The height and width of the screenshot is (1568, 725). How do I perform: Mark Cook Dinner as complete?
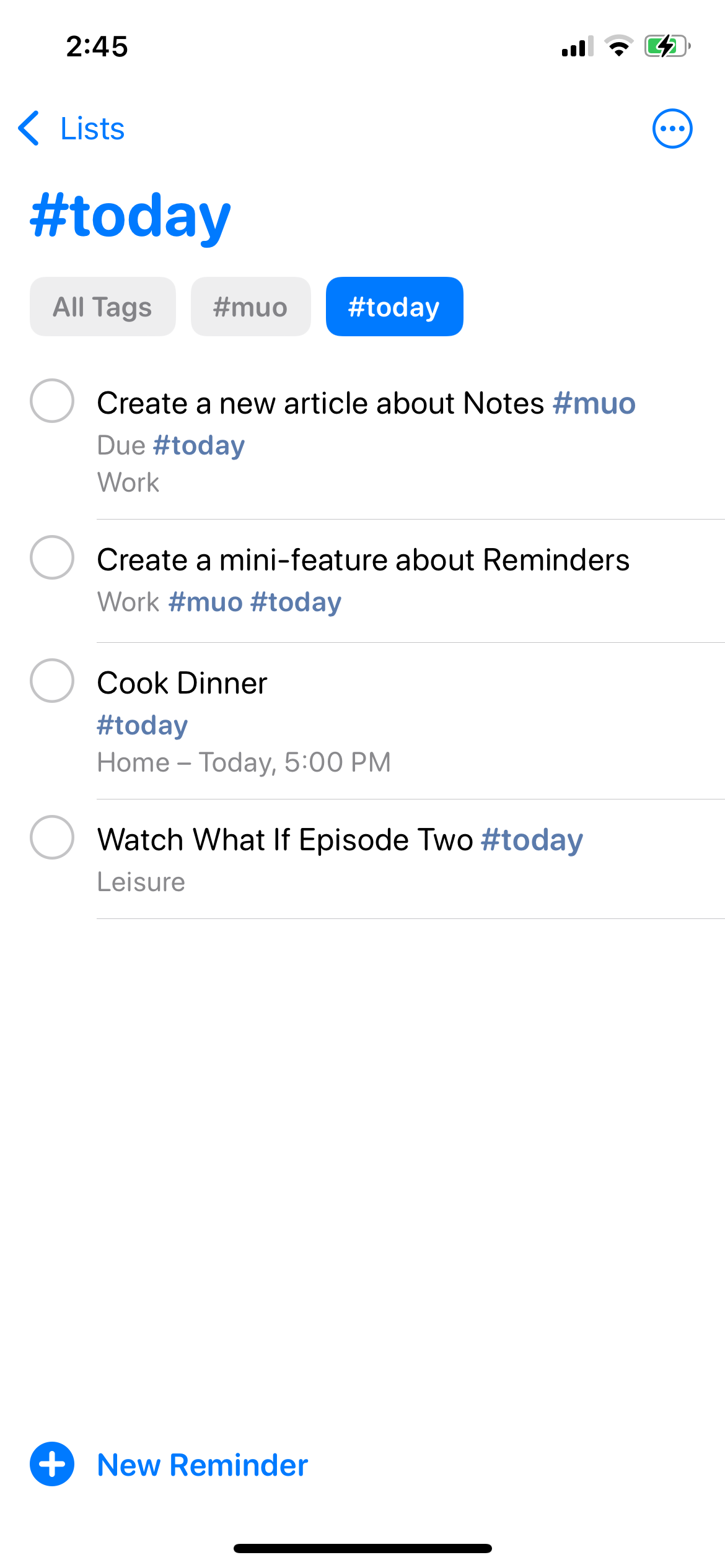53,682
